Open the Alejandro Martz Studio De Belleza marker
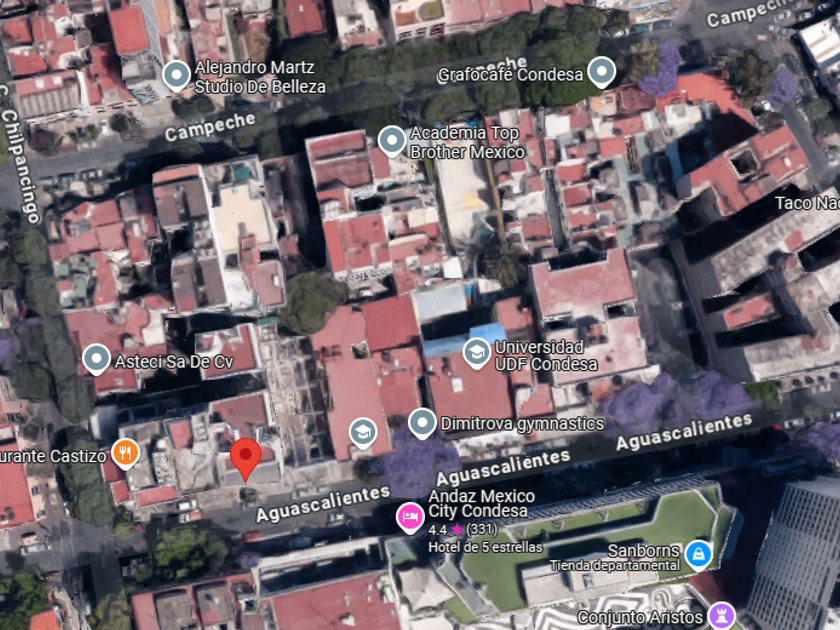The height and width of the screenshot is (630, 840). 176,75
